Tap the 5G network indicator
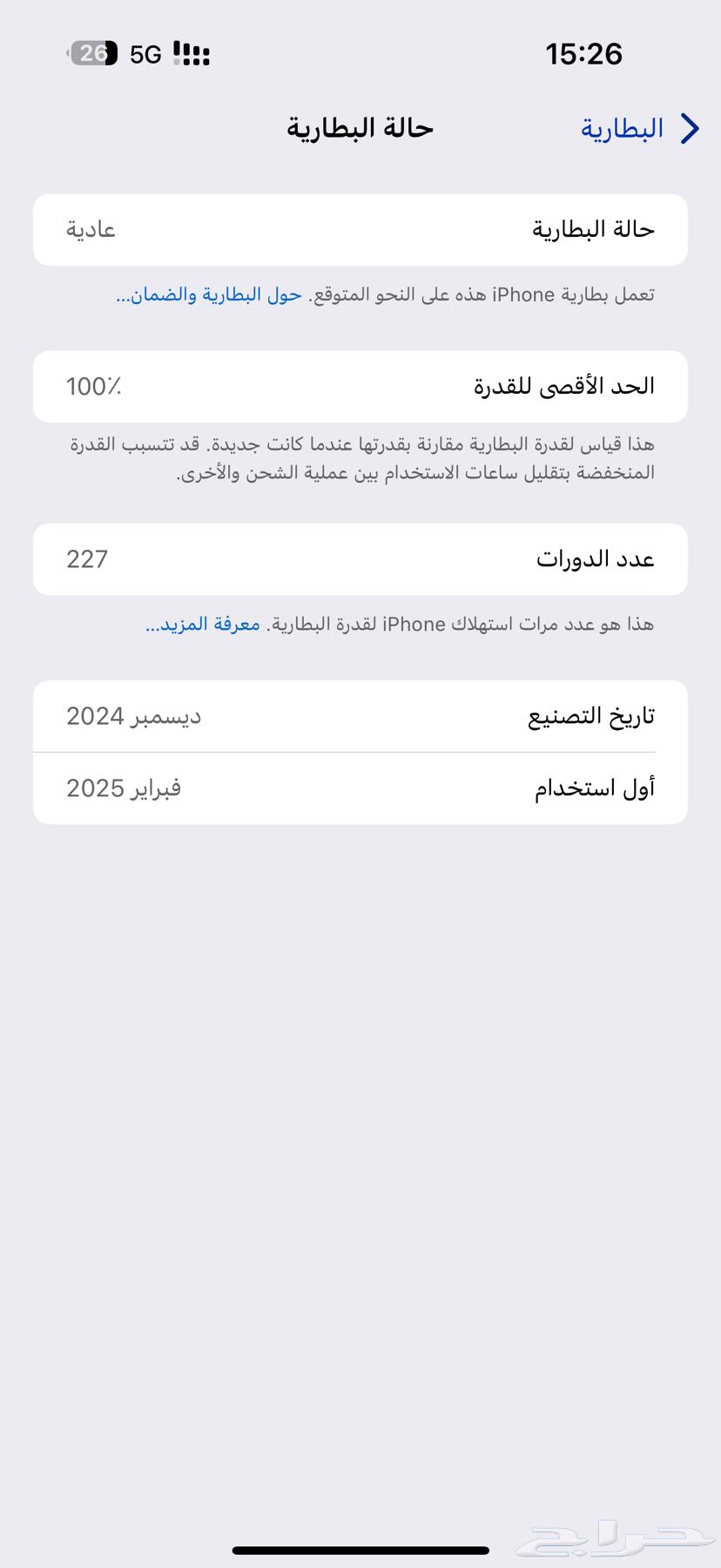Image resolution: width=721 pixels, height=1568 pixels. 145,53
